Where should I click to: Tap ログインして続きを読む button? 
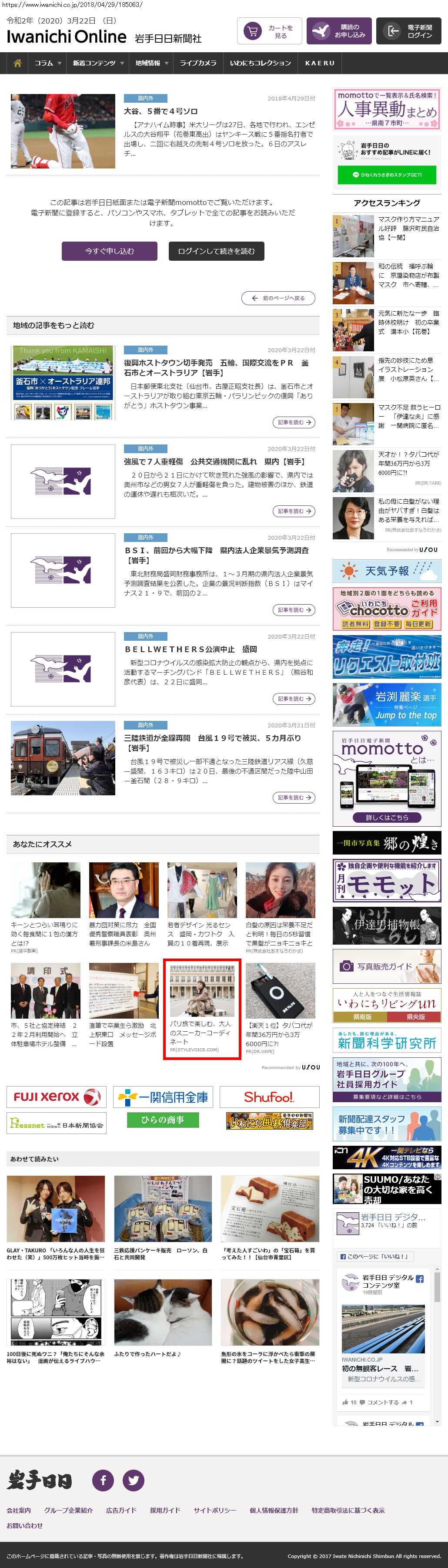click(217, 251)
